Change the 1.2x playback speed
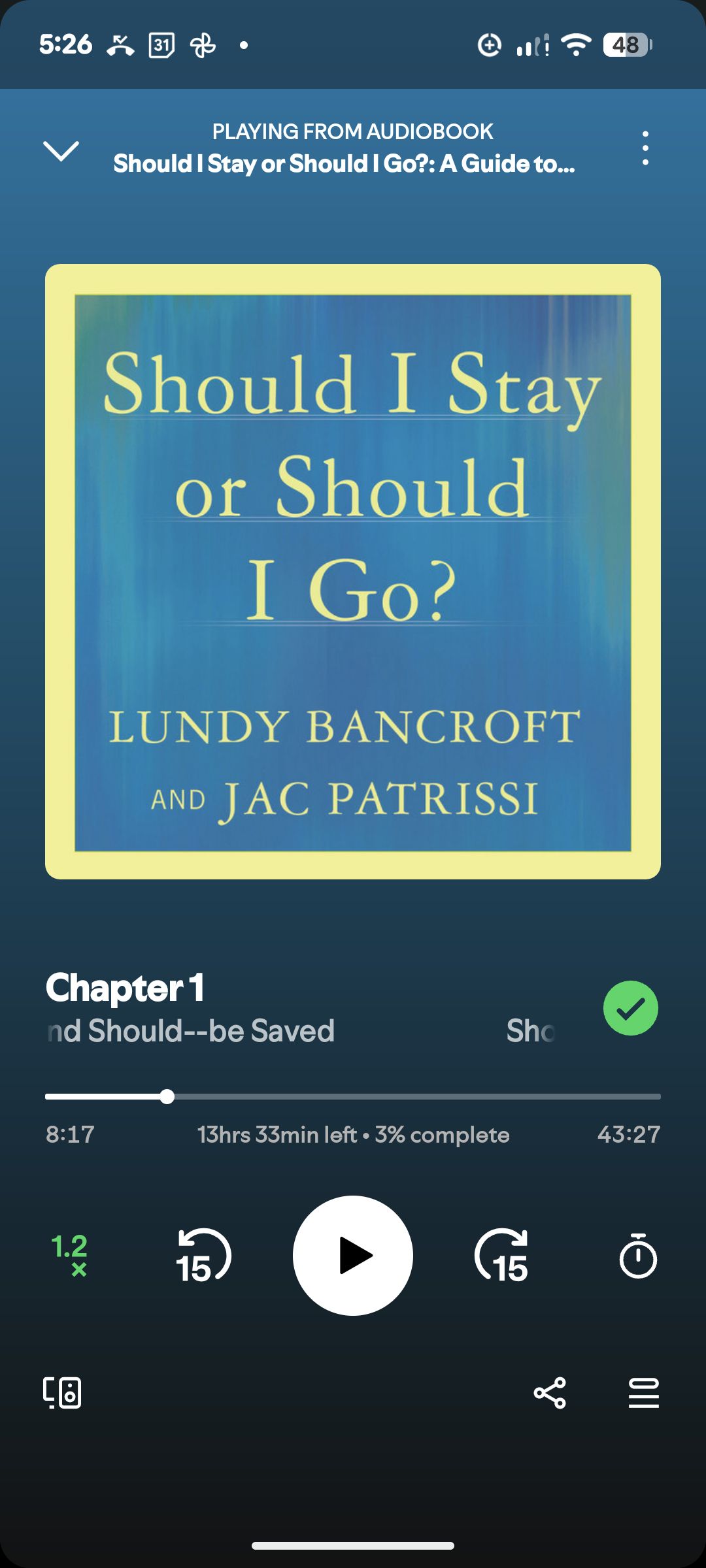The height and width of the screenshot is (1568, 706). click(x=70, y=1255)
